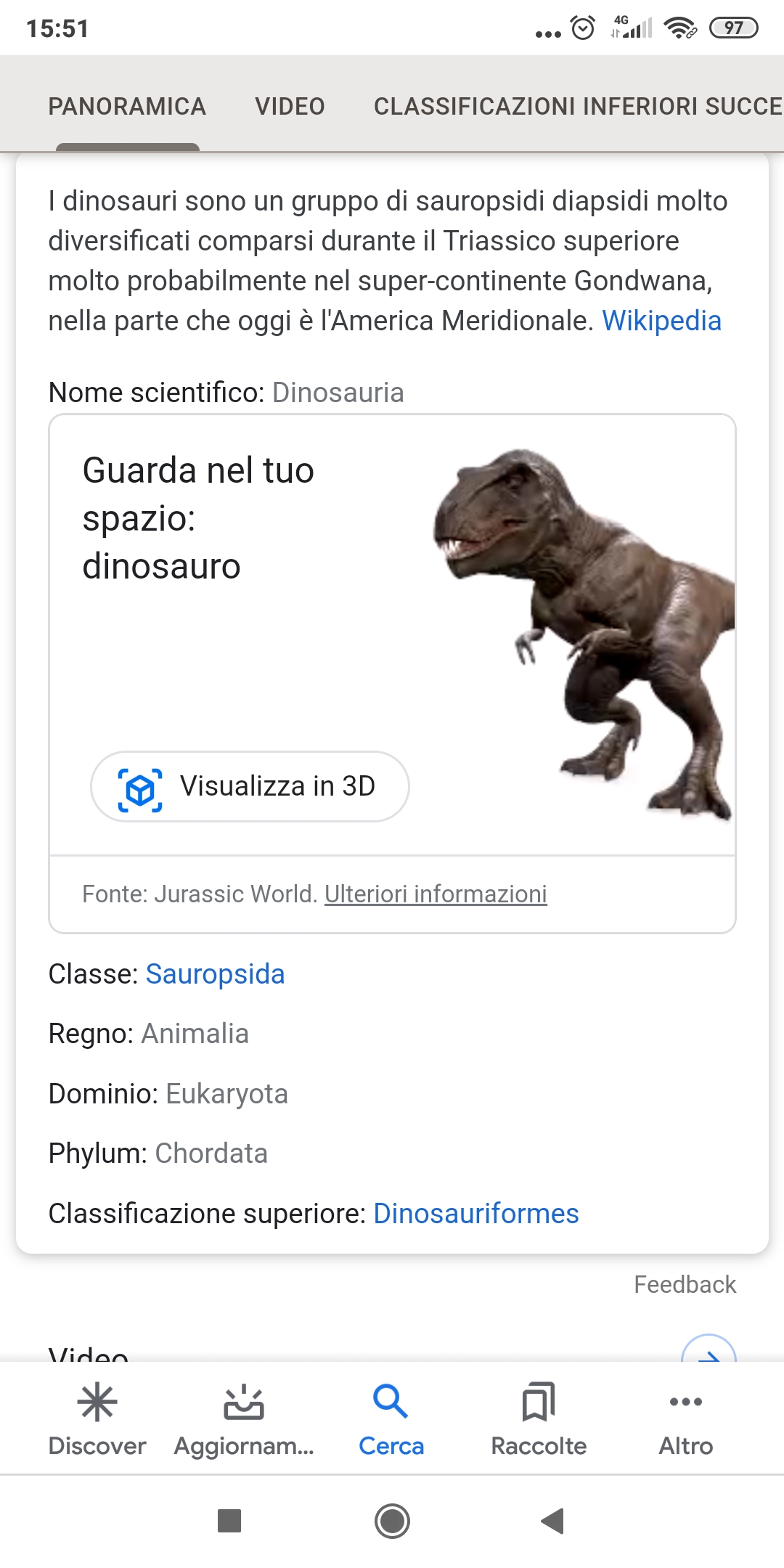Tap the system back button
This screenshot has width=784, height=1568.
[553, 1521]
